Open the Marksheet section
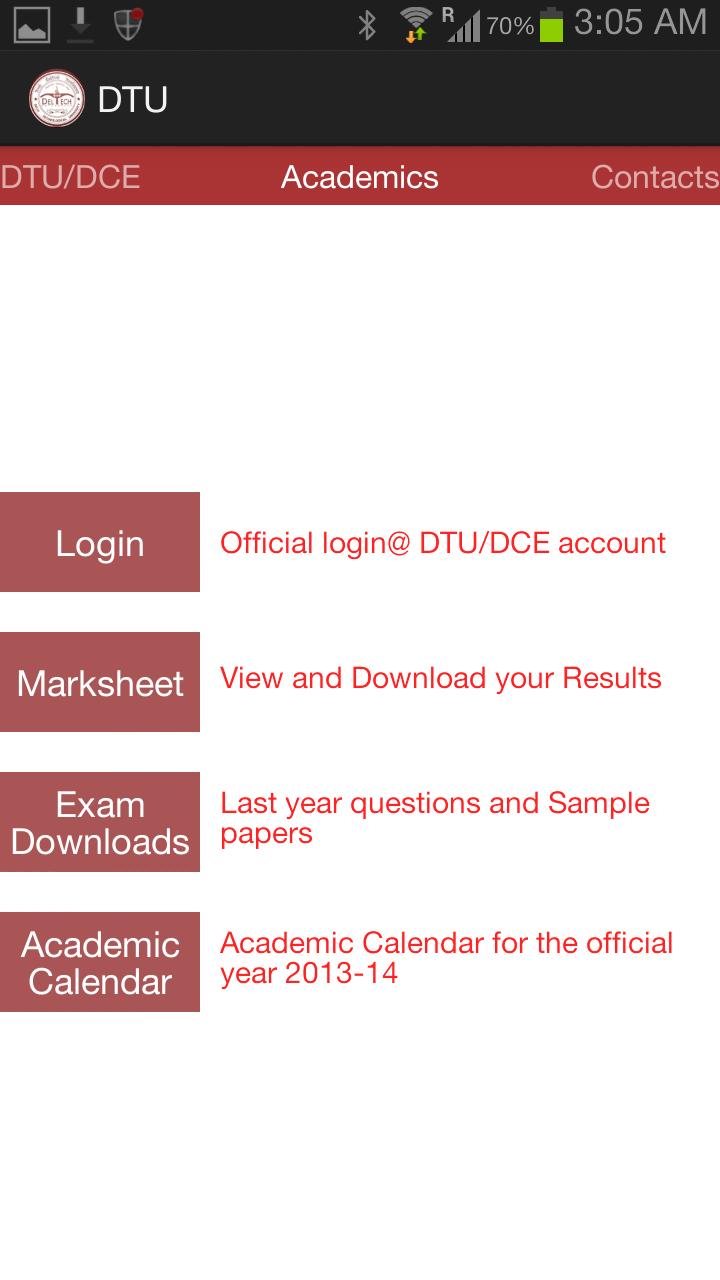Screen dimensions: 720x1280 point(100,682)
